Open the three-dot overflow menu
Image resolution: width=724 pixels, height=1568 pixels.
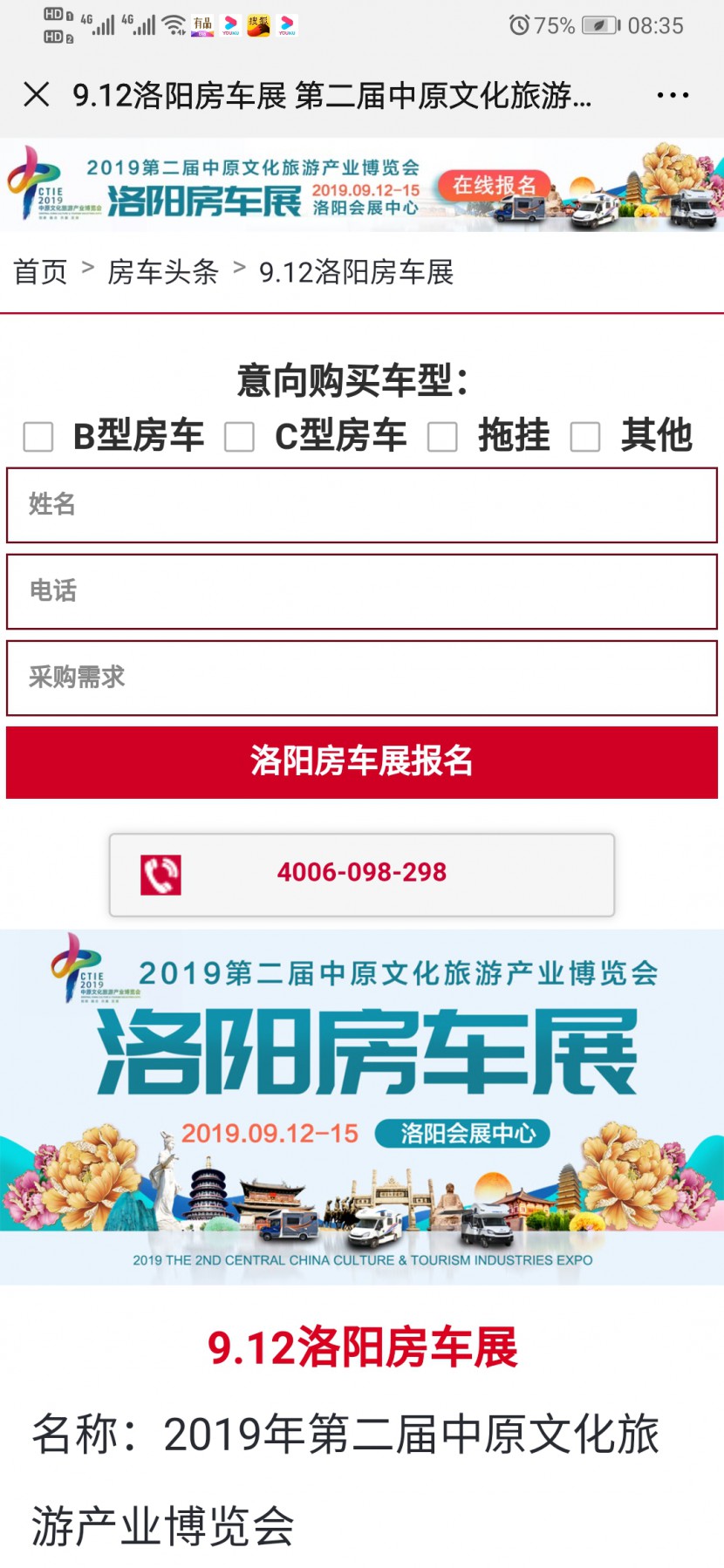[673, 95]
